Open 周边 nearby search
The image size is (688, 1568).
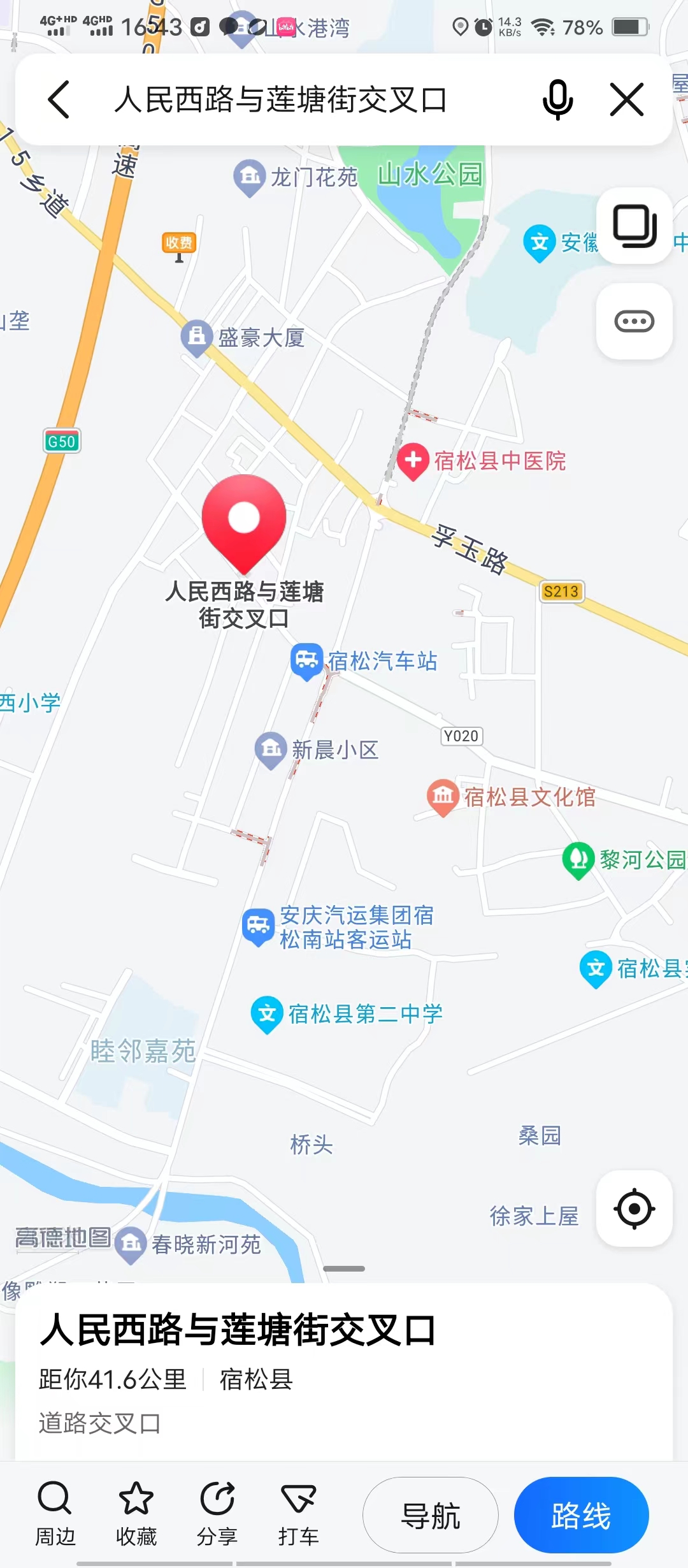55,1514
